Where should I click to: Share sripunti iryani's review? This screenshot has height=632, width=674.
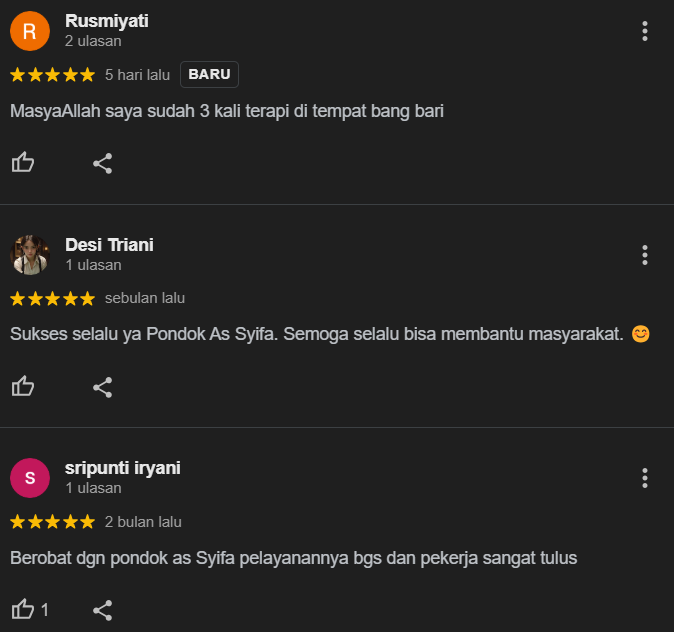point(102,609)
